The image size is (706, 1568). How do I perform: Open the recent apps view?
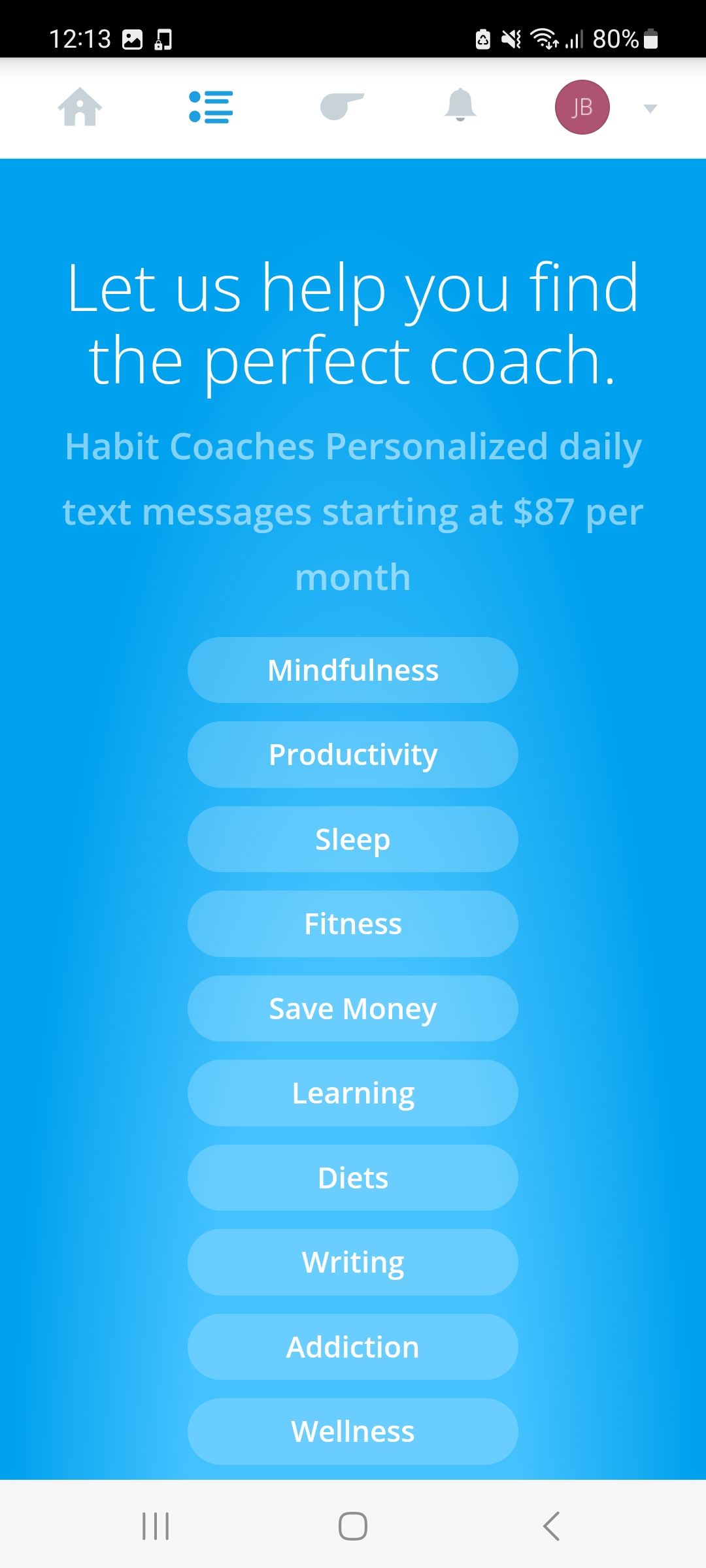[x=156, y=1526]
